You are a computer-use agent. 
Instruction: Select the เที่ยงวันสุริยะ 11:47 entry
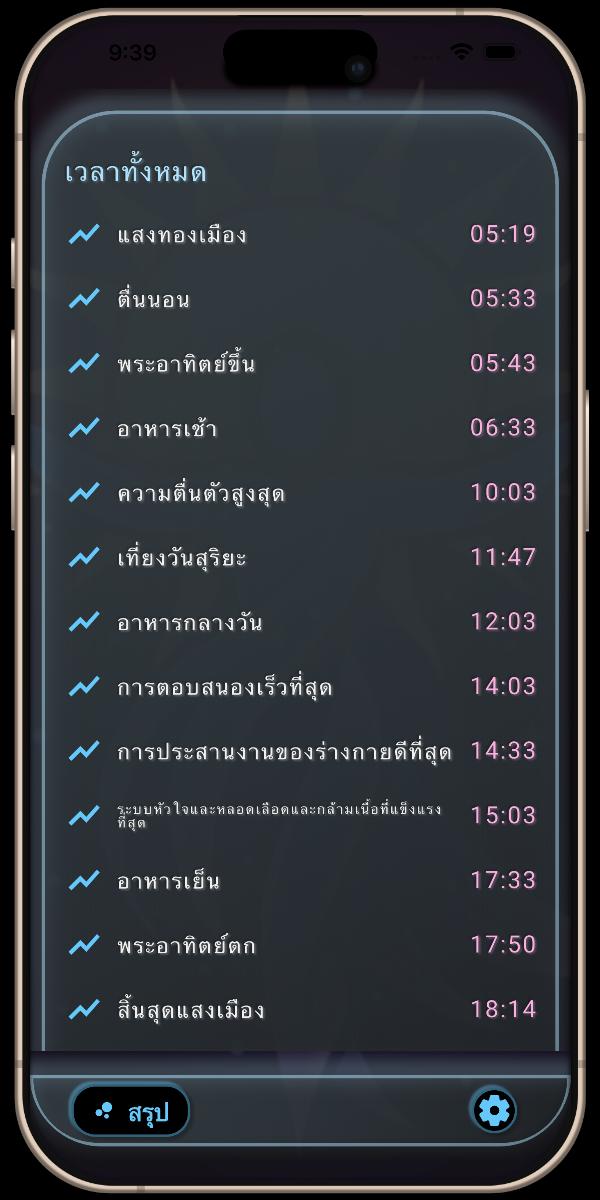pyautogui.click(x=300, y=557)
